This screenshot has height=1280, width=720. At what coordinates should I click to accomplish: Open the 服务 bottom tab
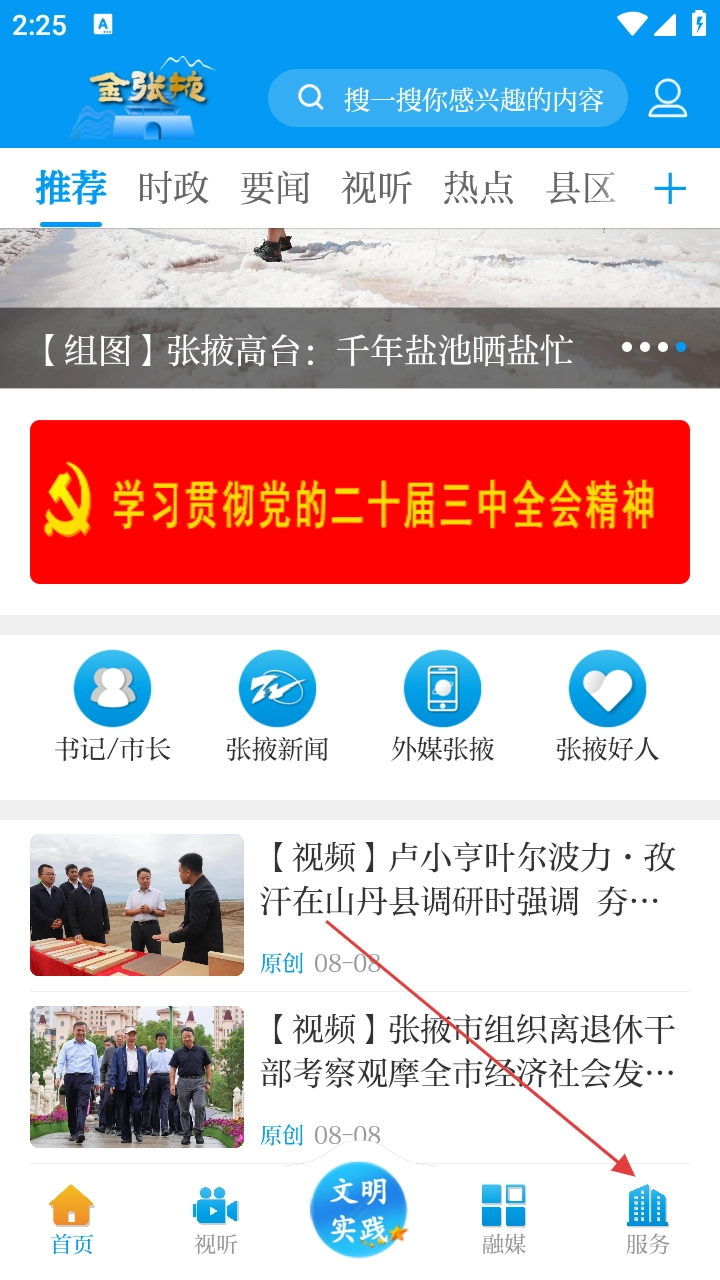pos(647,1220)
